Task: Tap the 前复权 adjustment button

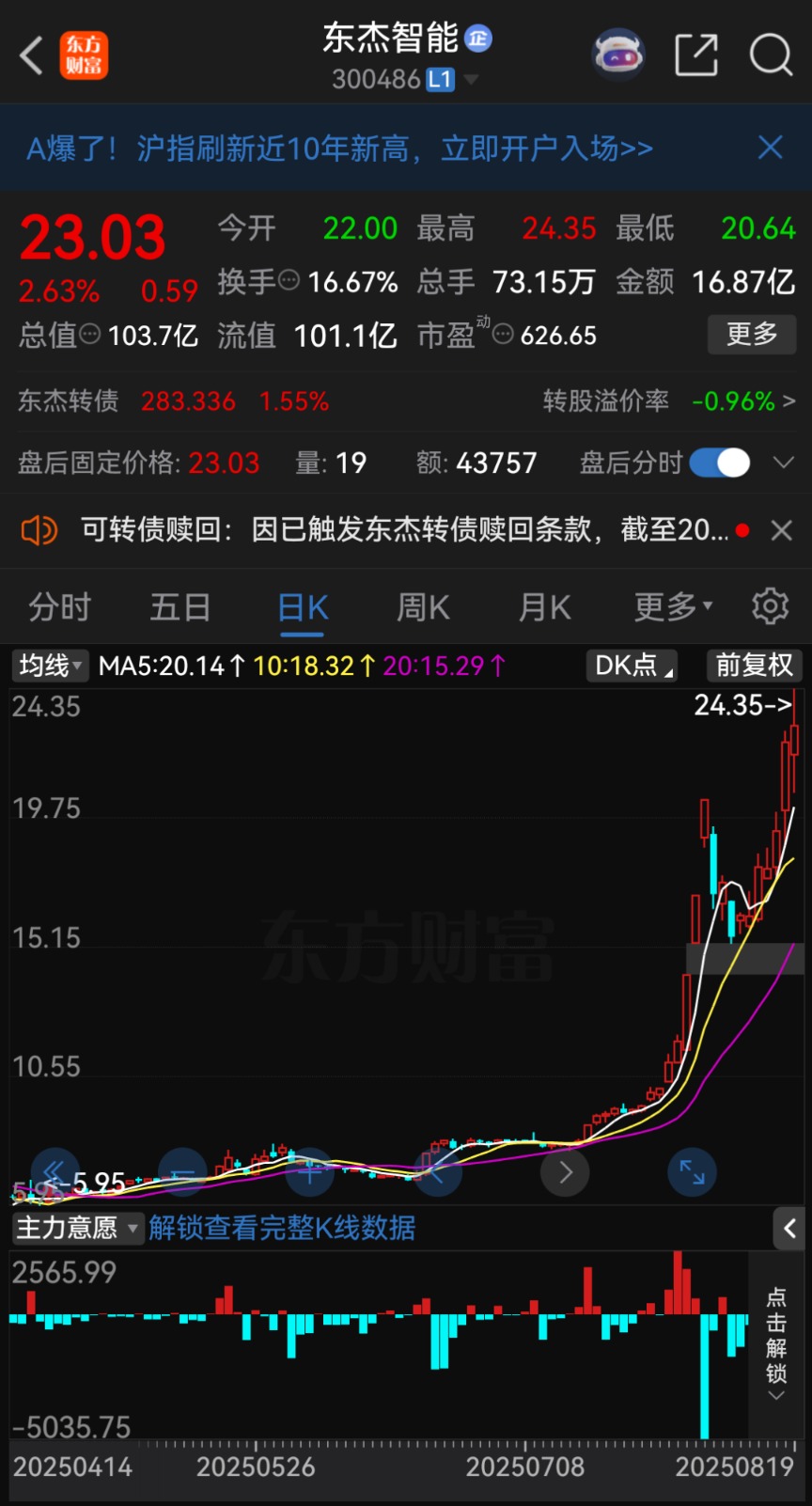Action: [x=755, y=666]
